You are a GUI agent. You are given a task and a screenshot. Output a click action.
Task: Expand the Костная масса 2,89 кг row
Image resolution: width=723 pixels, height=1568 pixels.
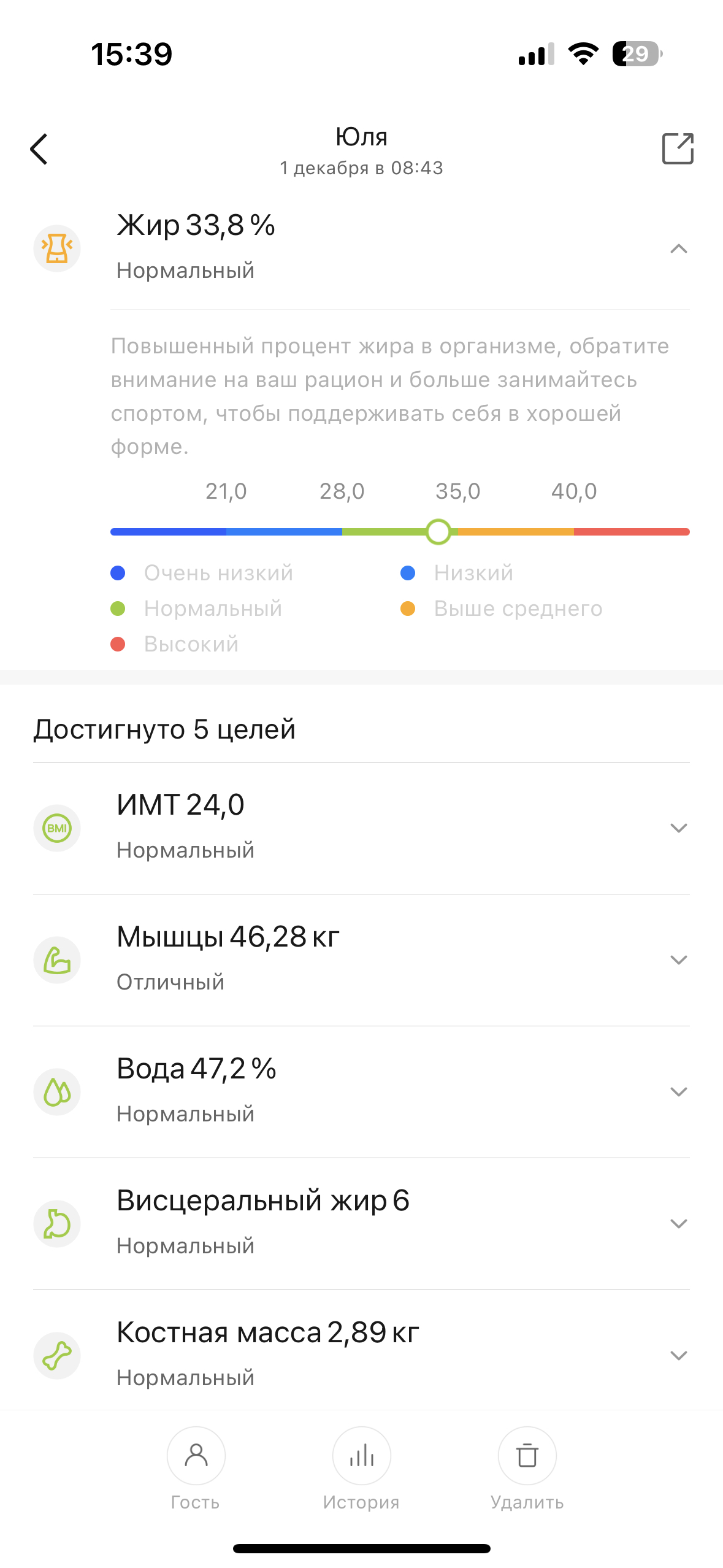tap(678, 1356)
